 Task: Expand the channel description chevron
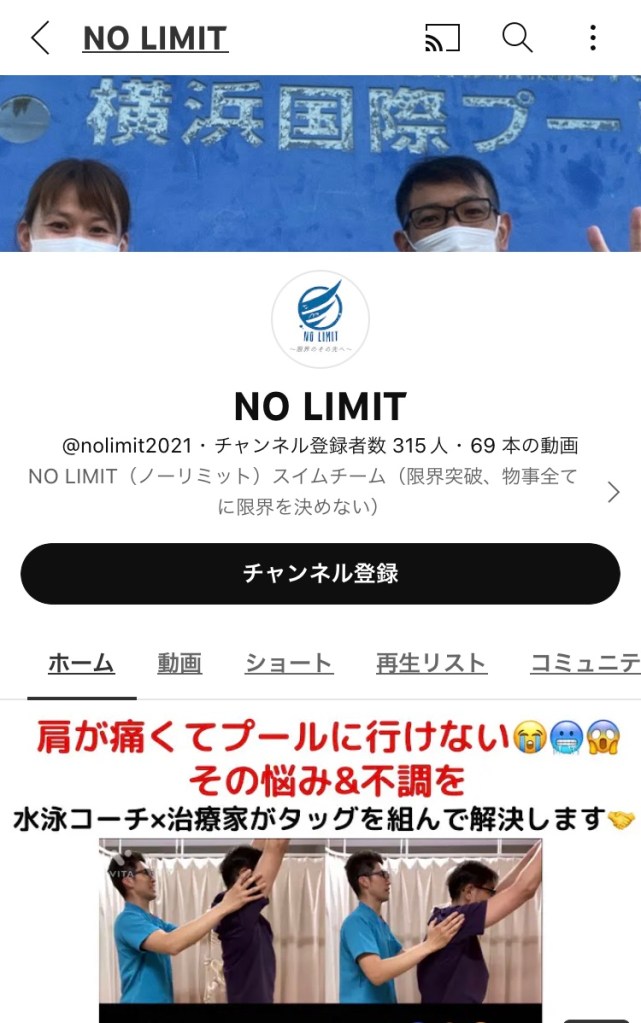[613, 491]
